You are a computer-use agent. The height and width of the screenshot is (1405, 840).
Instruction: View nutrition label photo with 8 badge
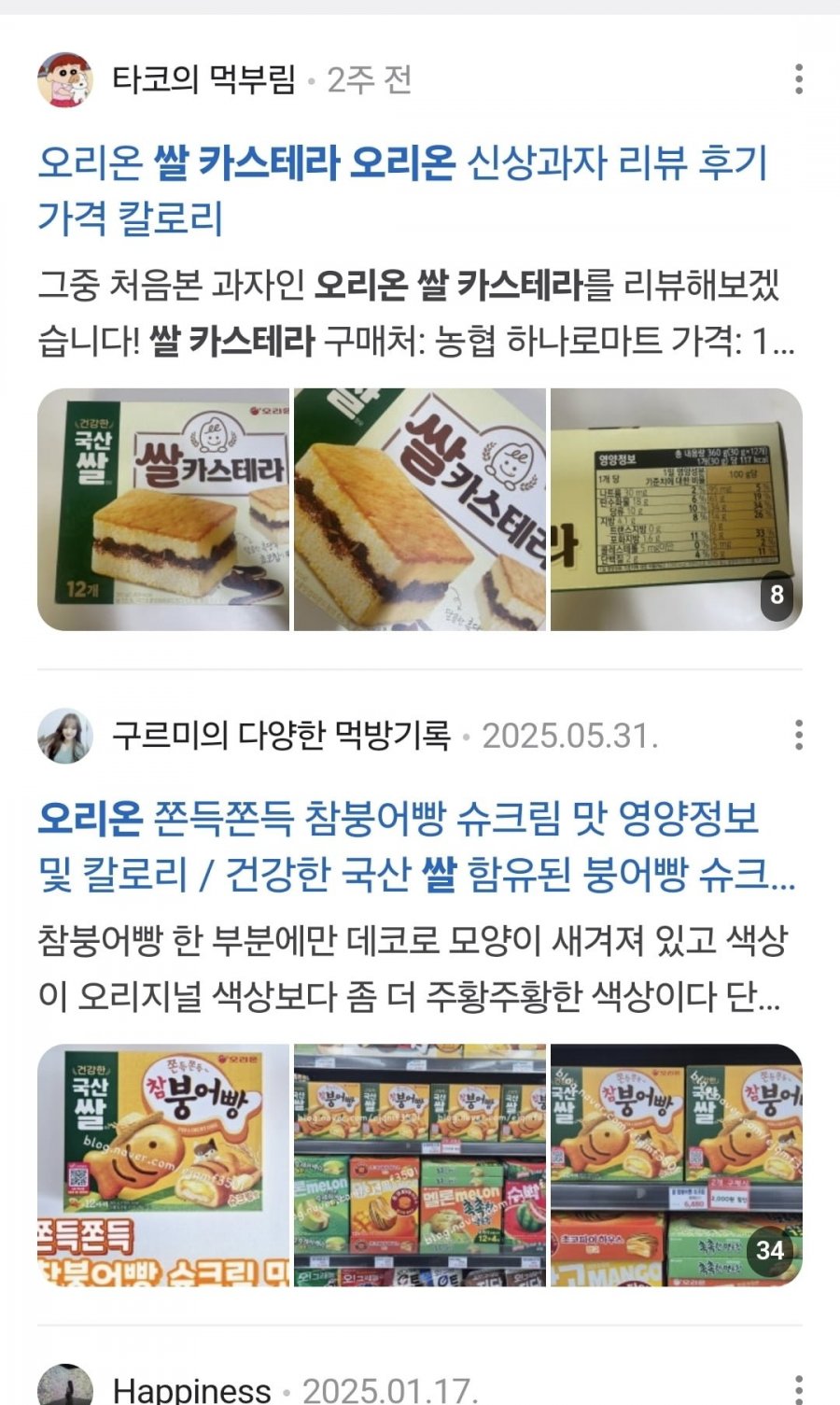tap(676, 510)
